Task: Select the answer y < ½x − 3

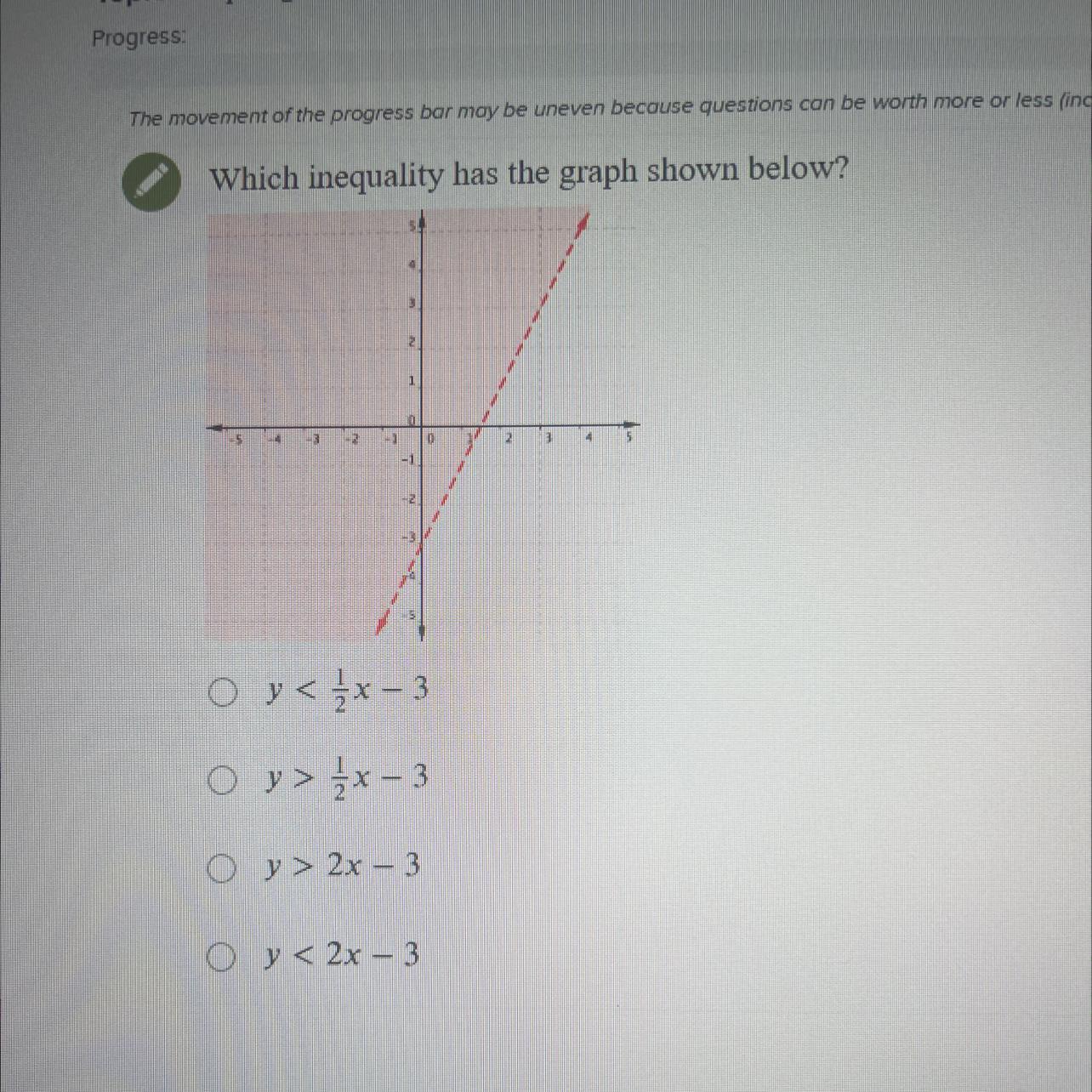Action: [222, 692]
